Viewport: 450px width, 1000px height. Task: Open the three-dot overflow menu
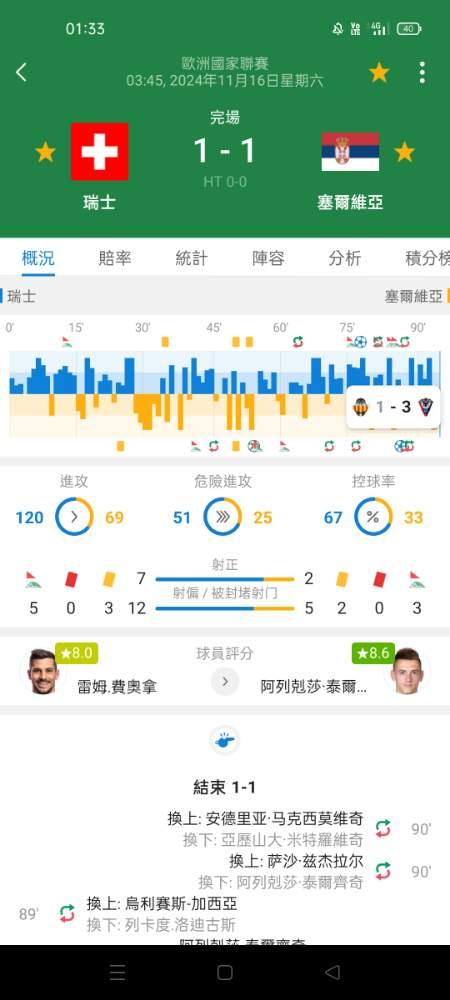[422, 73]
